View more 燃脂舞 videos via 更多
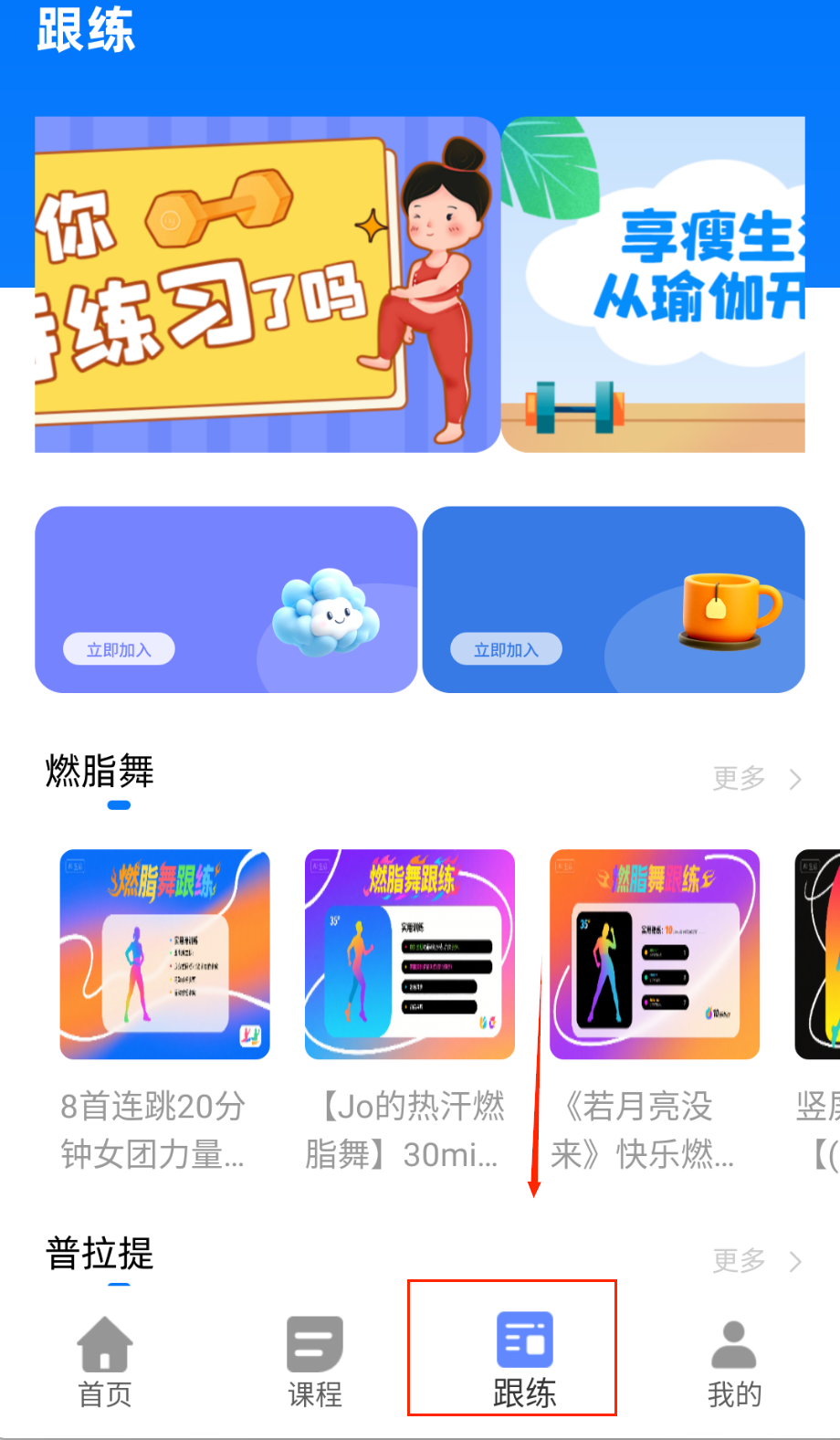The height and width of the screenshot is (1440, 840). (756, 779)
